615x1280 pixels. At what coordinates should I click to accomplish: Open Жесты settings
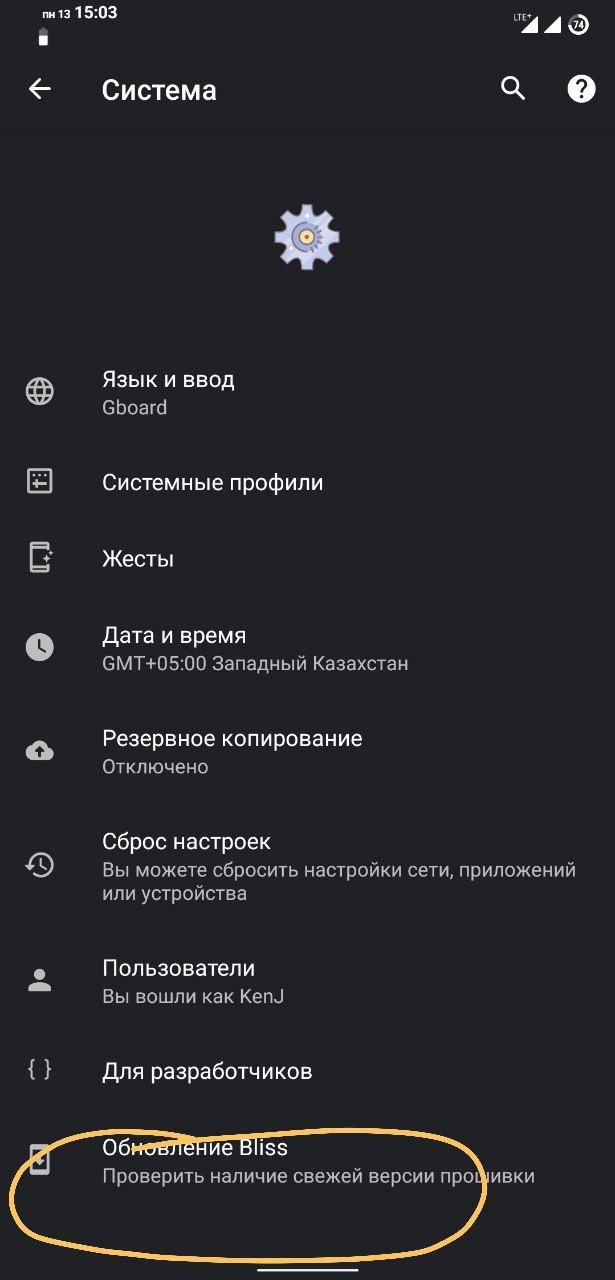(138, 558)
